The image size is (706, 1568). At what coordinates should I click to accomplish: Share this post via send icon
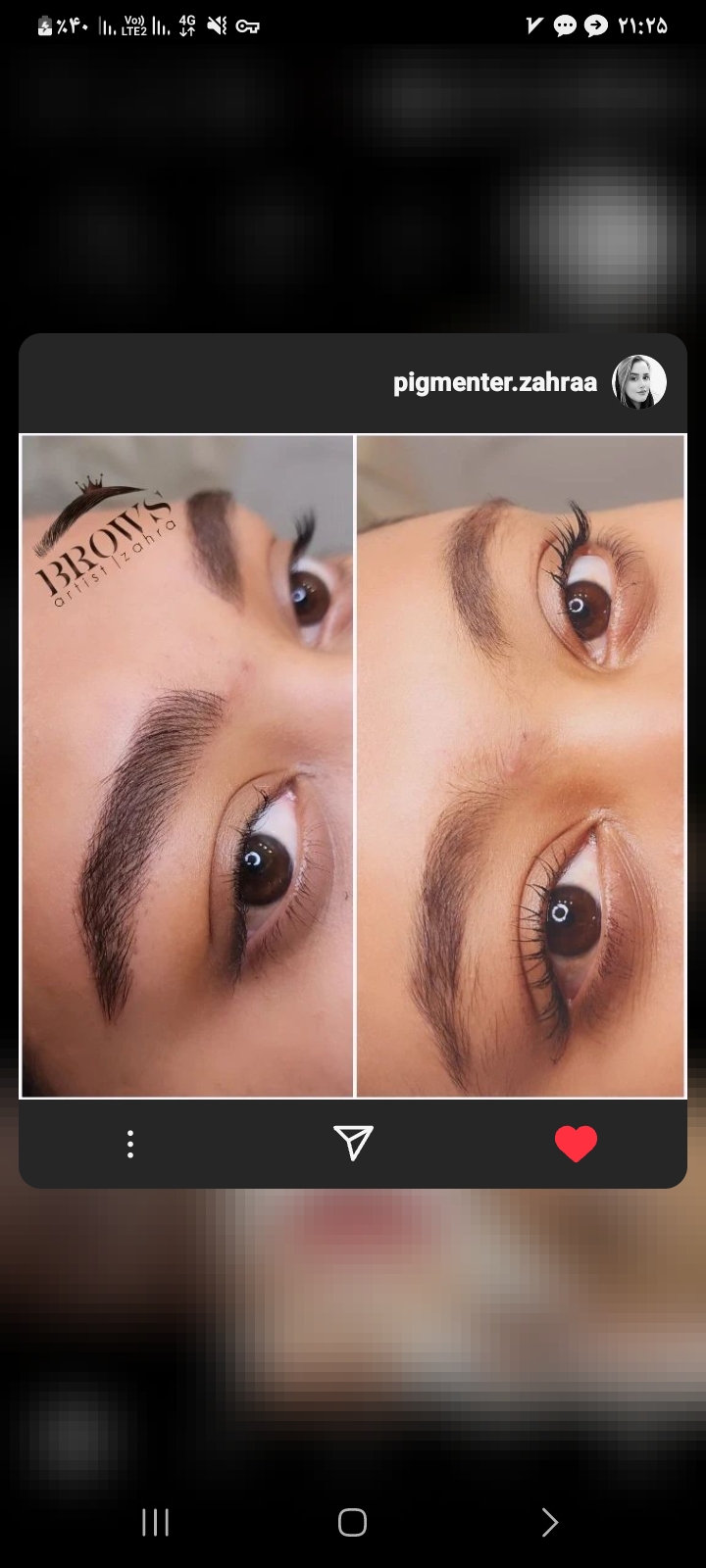353,1143
